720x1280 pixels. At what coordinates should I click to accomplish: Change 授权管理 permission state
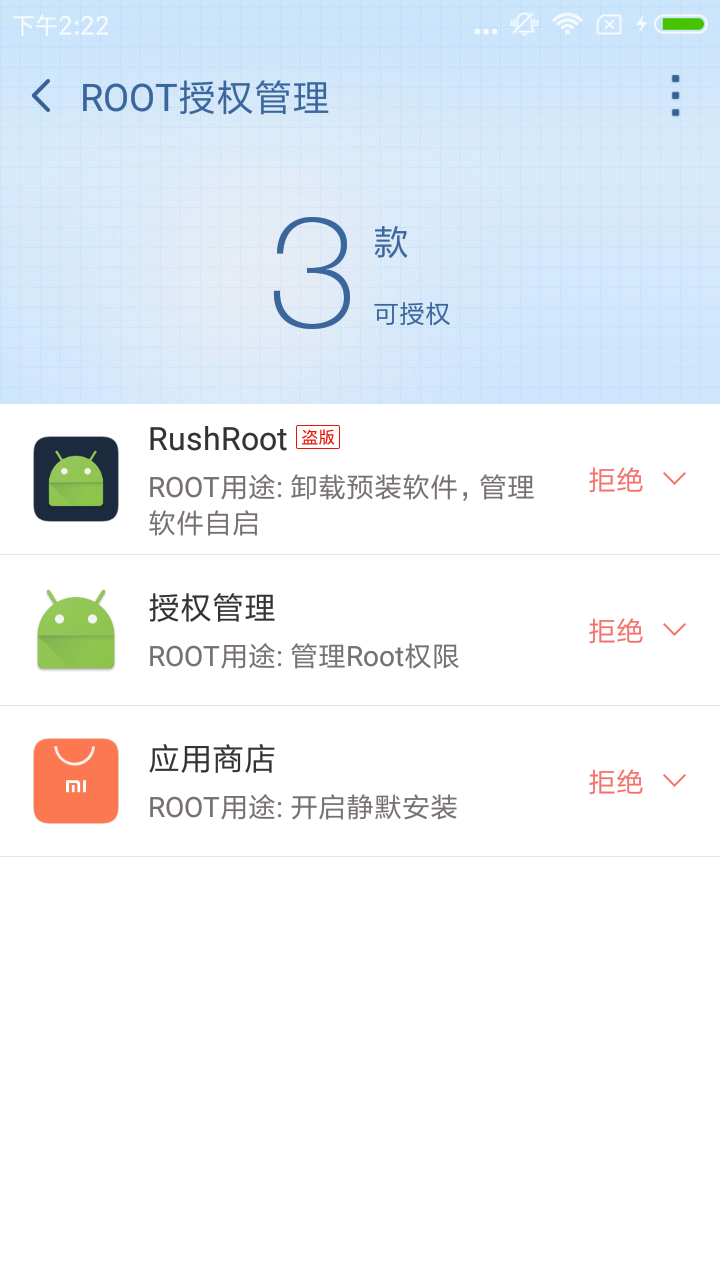point(615,629)
